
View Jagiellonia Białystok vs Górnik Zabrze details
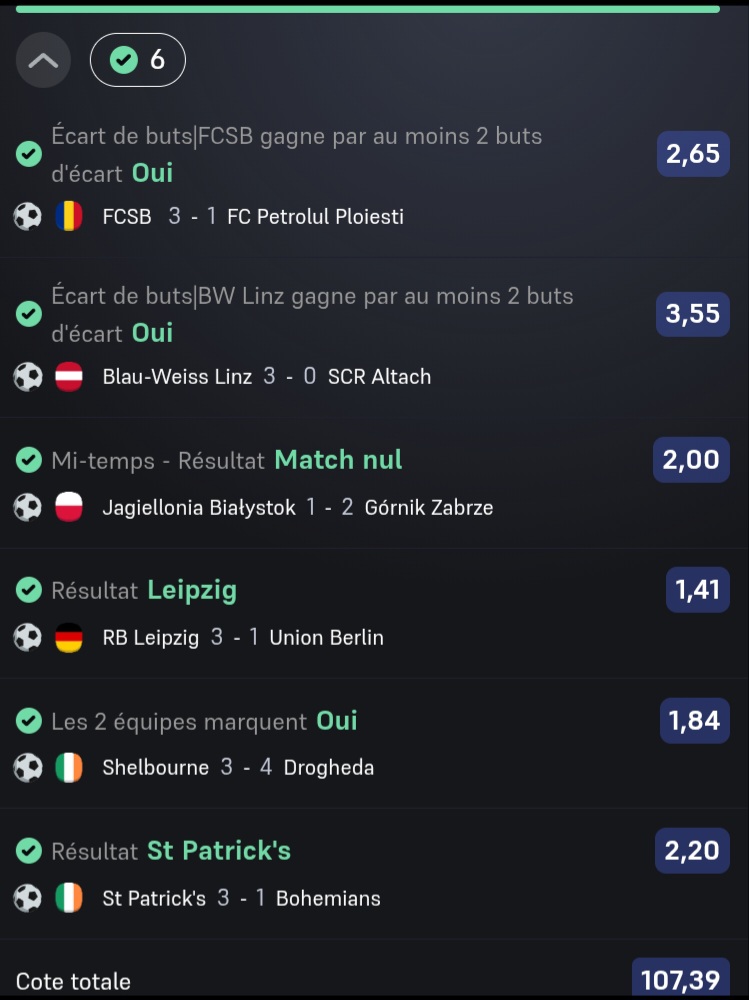pos(297,508)
